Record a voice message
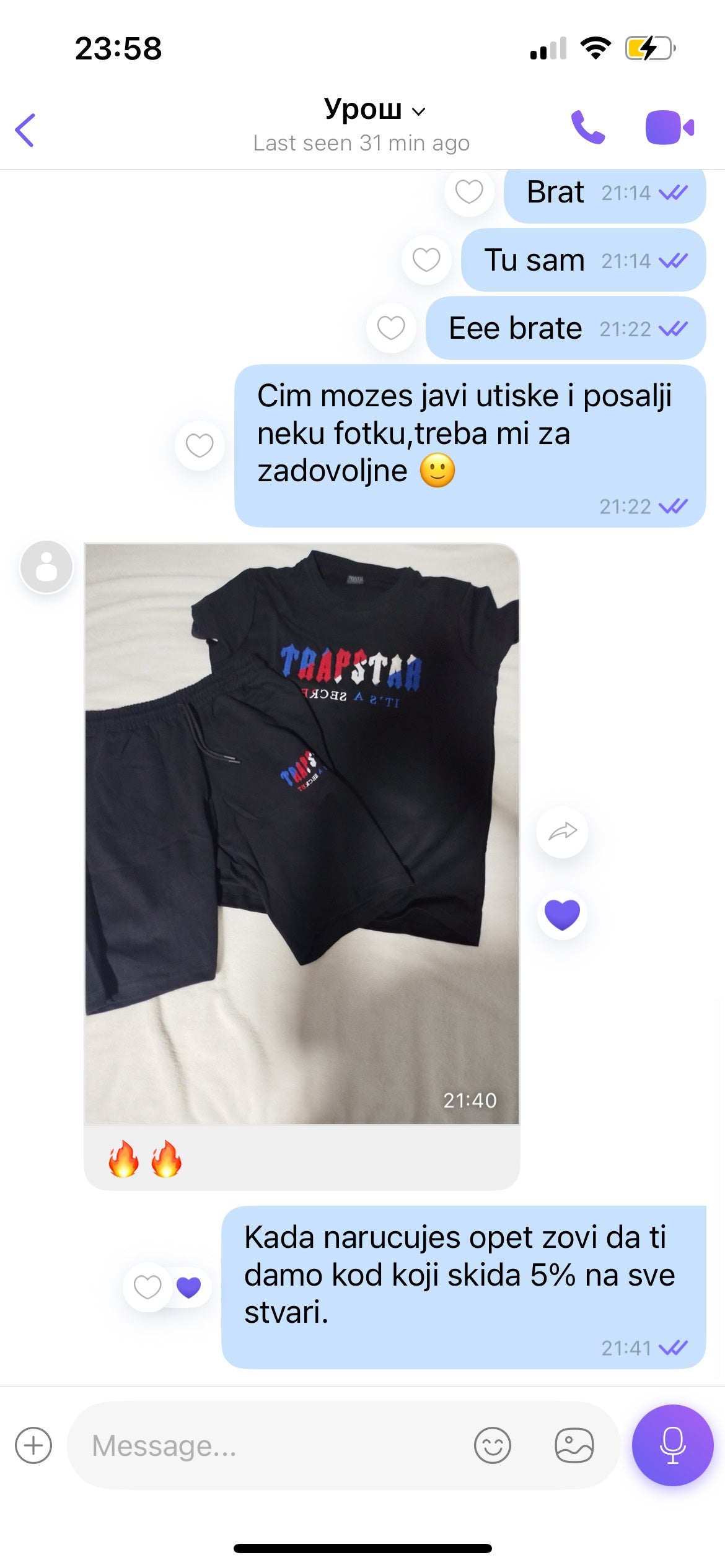This screenshot has width=725, height=1568. coord(672,1445)
